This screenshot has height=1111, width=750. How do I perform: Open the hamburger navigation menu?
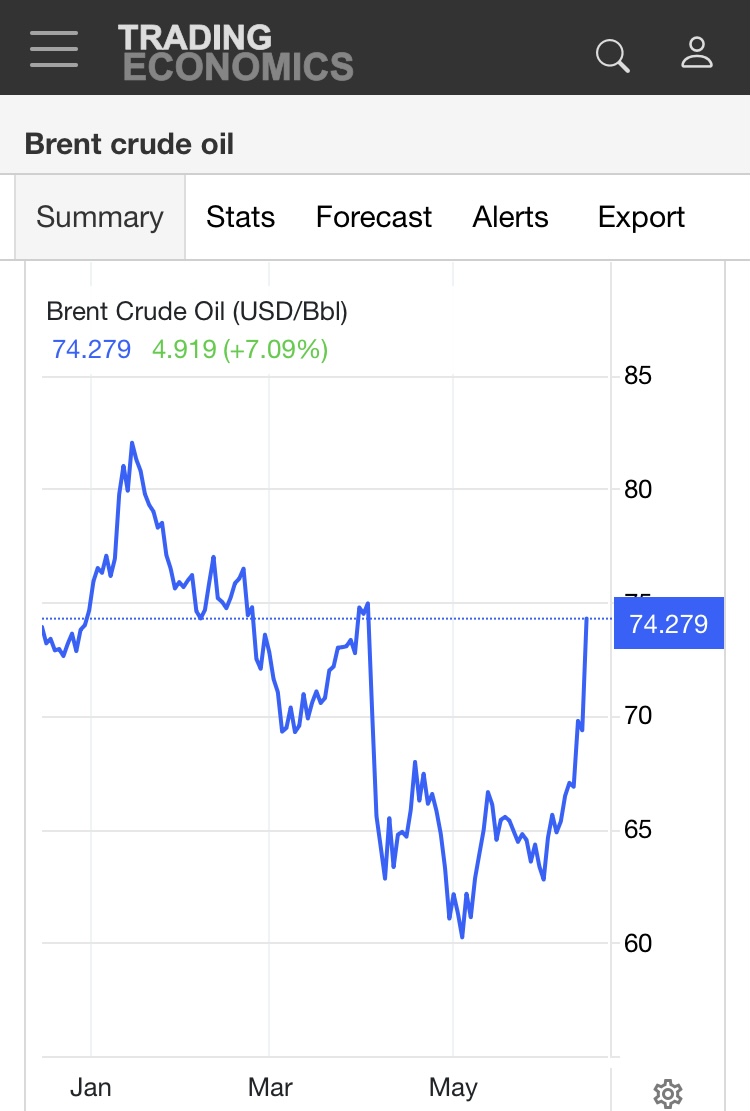[x=54, y=48]
